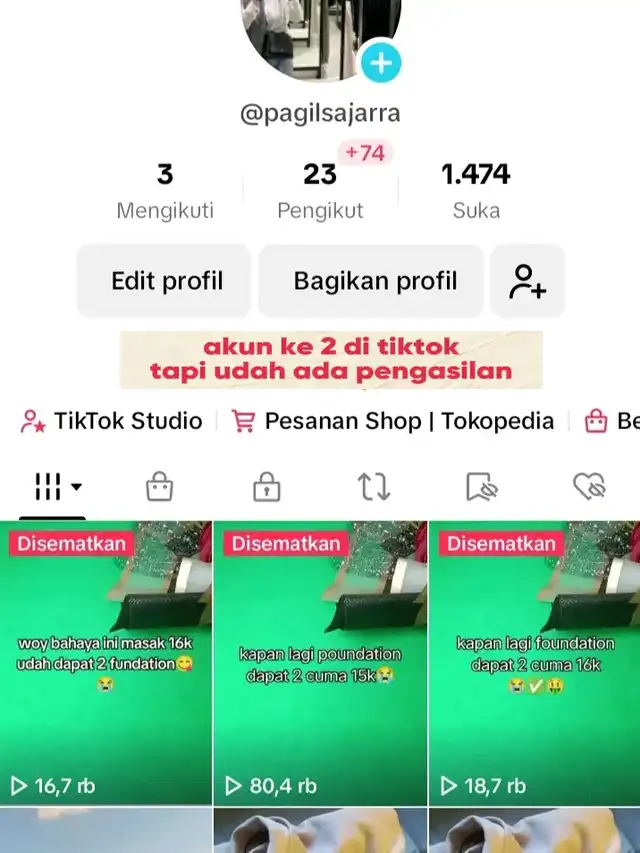Screen dimensions: 640x853
Task: Tap the blue plus on the profile photo
Action: [380, 63]
